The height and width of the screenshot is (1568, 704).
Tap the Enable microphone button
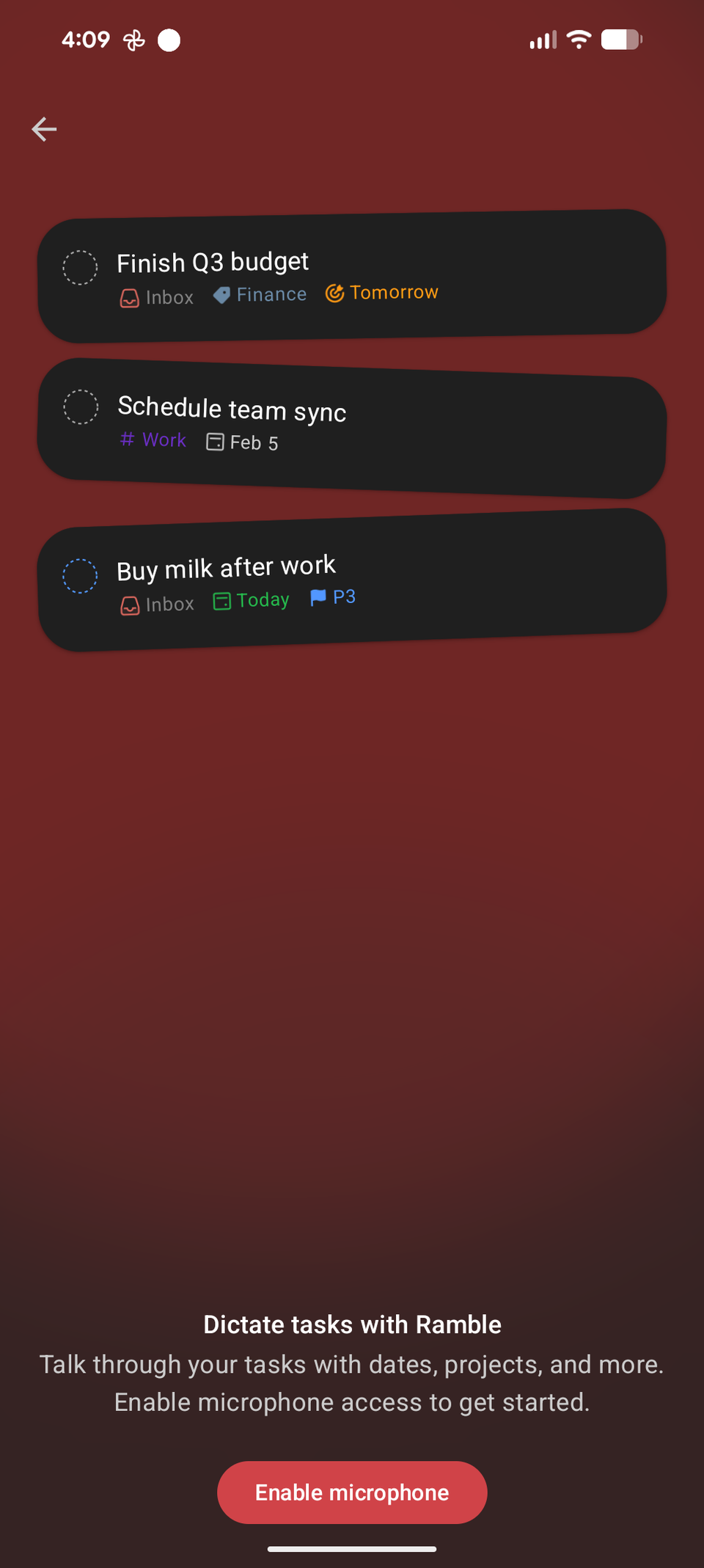point(351,1492)
